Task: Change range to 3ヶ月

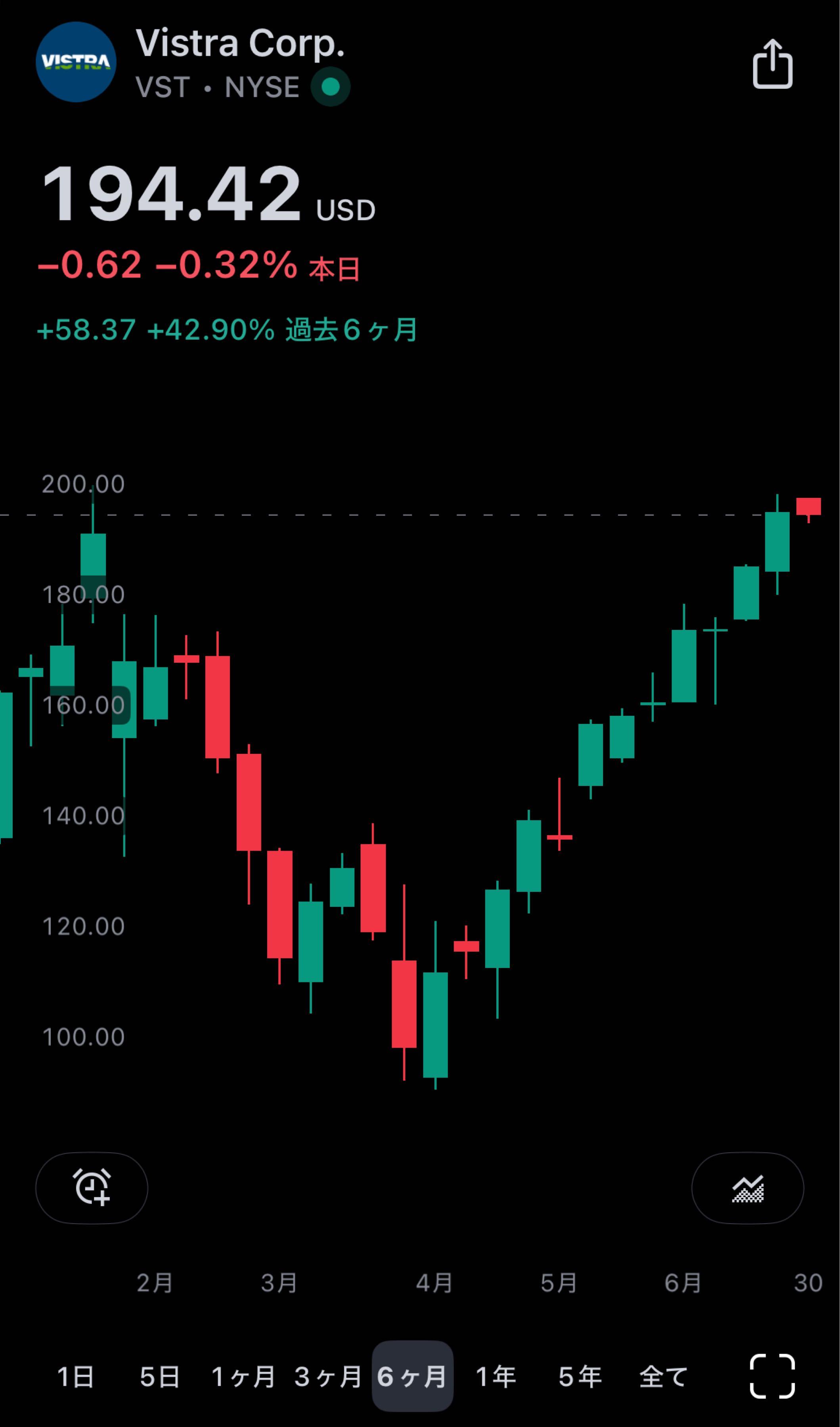Action: click(327, 1377)
